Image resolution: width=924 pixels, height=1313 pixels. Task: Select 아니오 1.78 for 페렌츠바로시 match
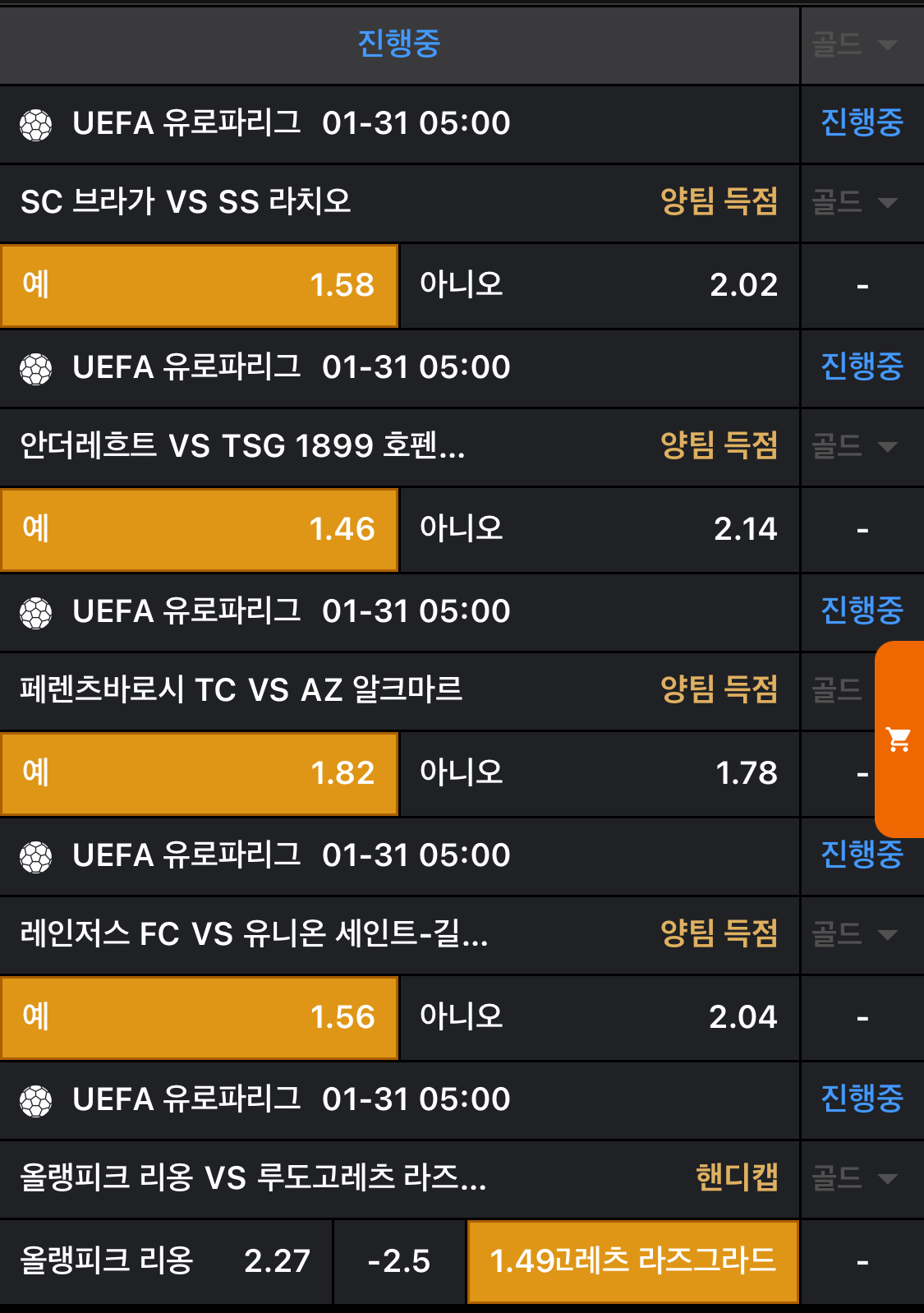pos(599,773)
